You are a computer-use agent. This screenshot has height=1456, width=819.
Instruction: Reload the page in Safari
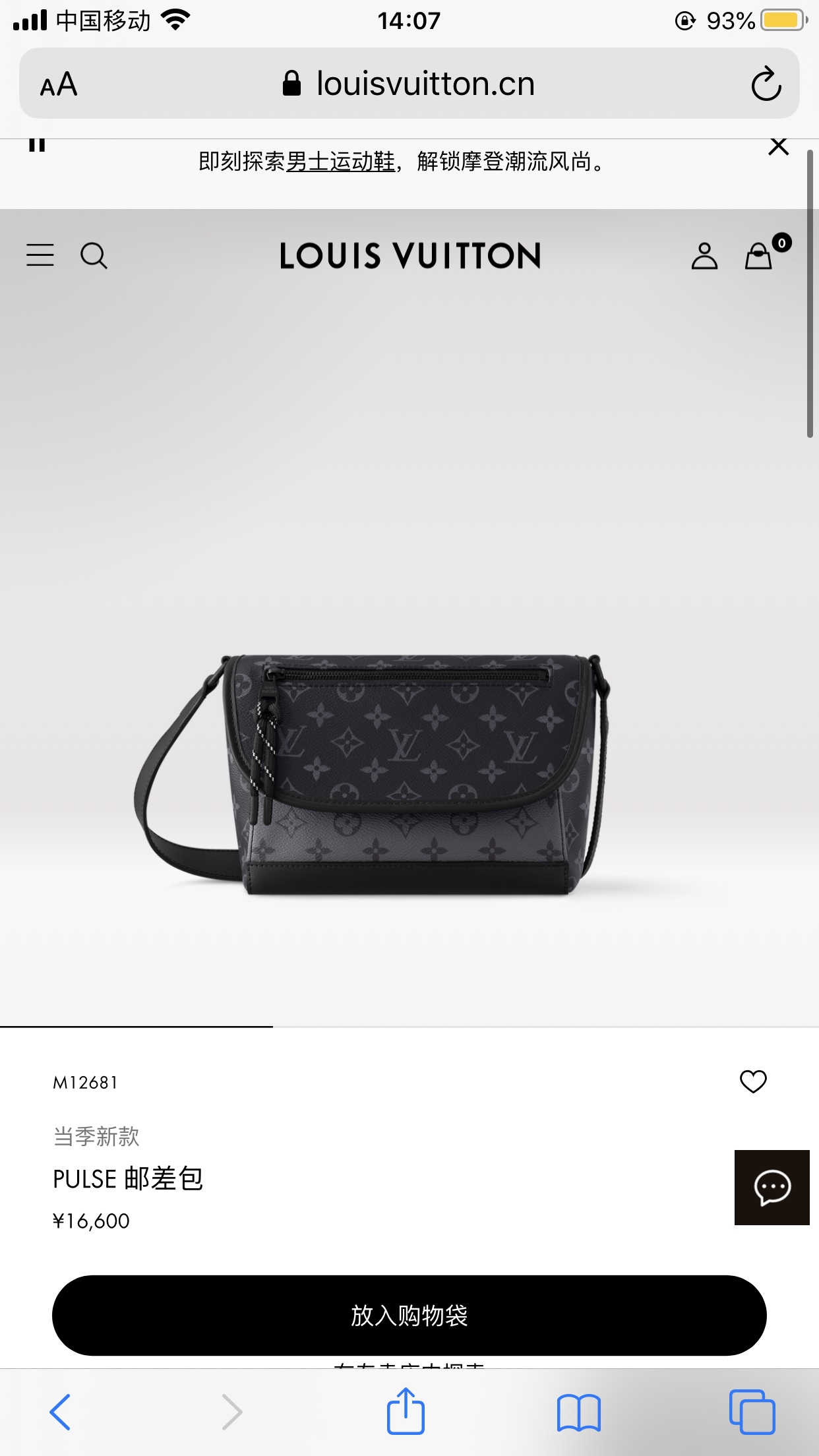point(766,84)
